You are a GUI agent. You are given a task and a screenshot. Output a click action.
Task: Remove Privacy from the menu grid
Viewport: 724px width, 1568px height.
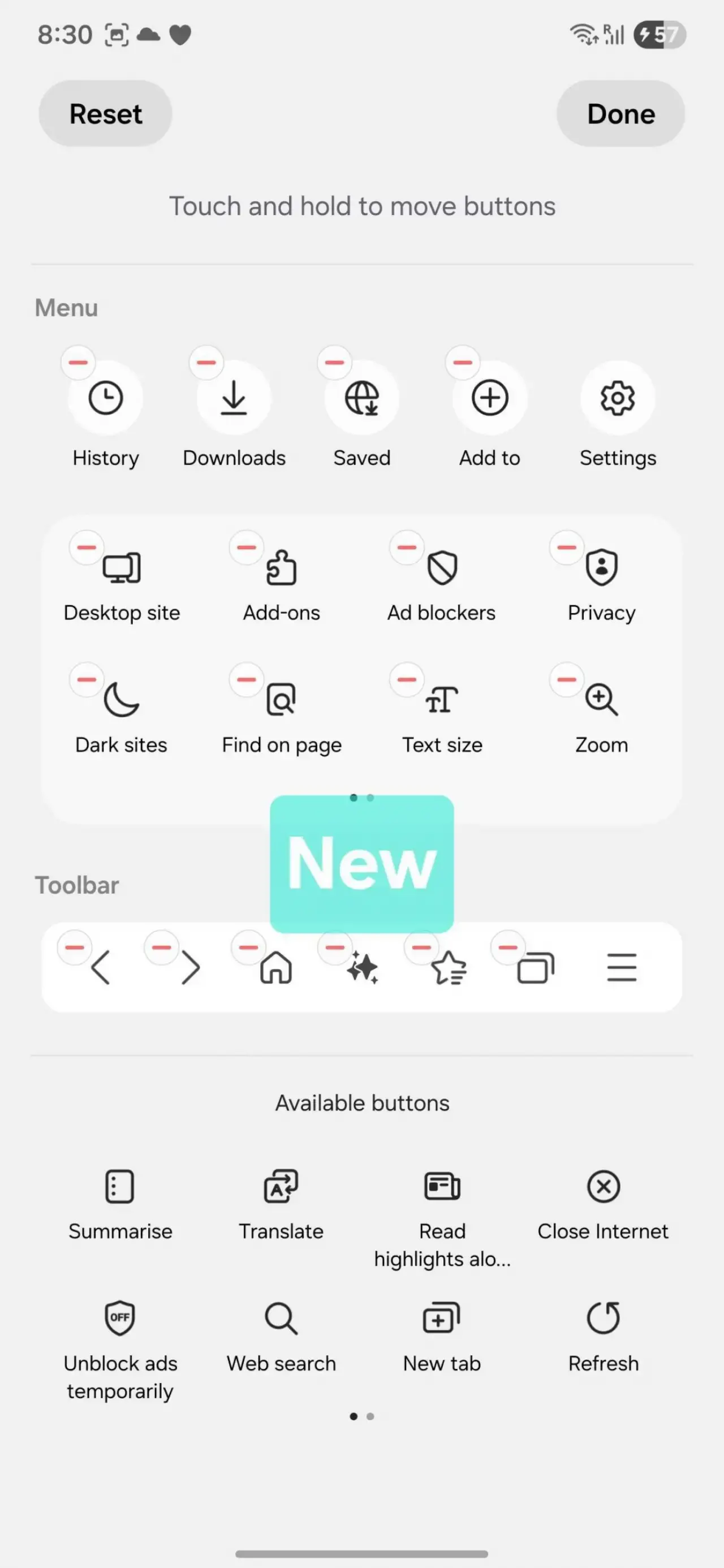coord(566,548)
